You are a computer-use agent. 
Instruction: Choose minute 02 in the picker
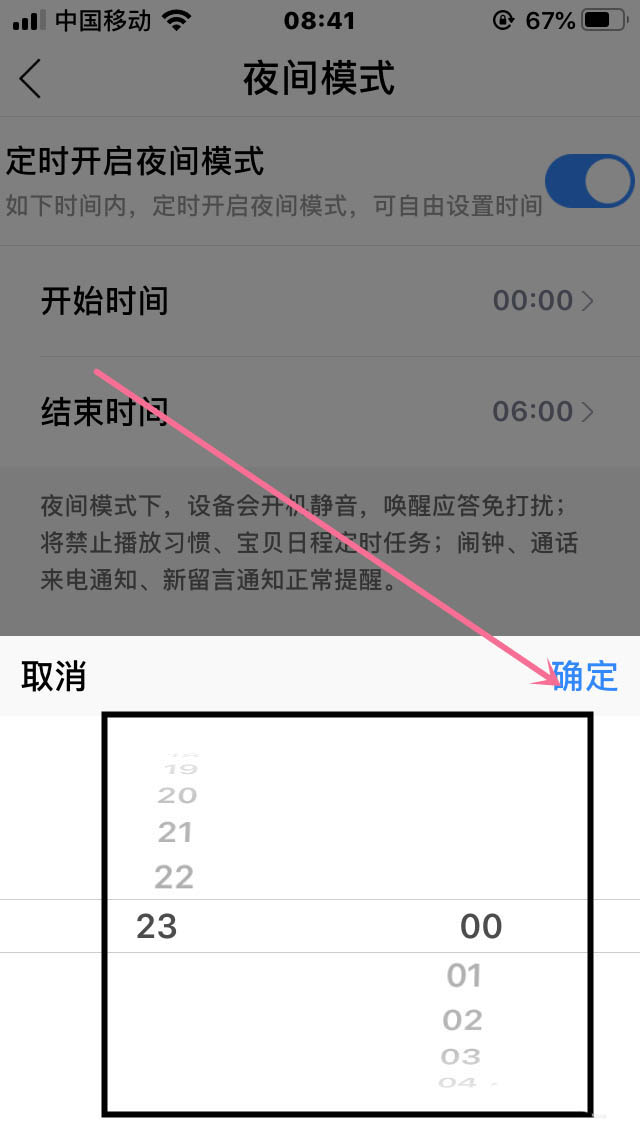click(463, 1020)
